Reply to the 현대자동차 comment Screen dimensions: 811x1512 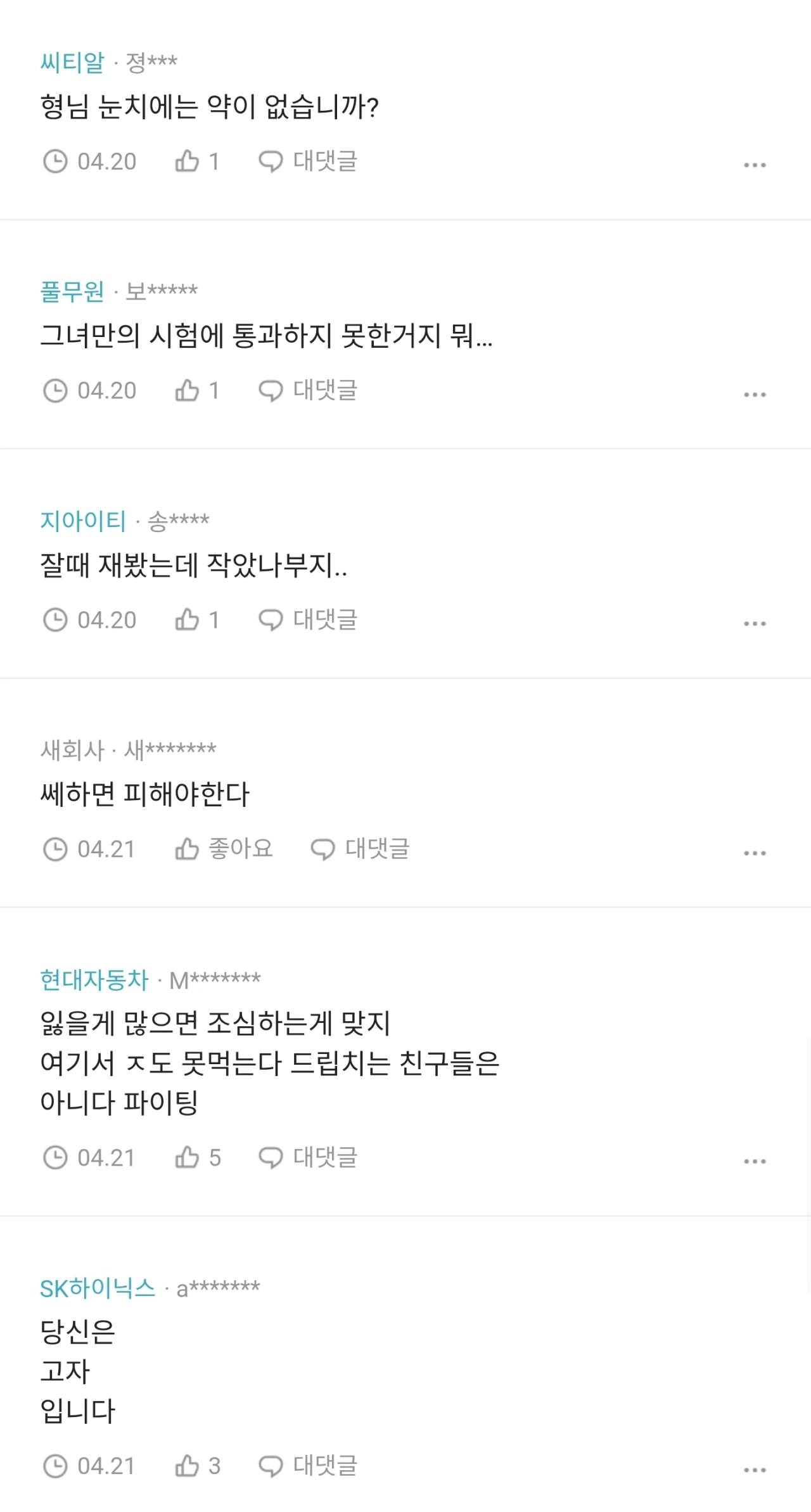(x=308, y=1158)
